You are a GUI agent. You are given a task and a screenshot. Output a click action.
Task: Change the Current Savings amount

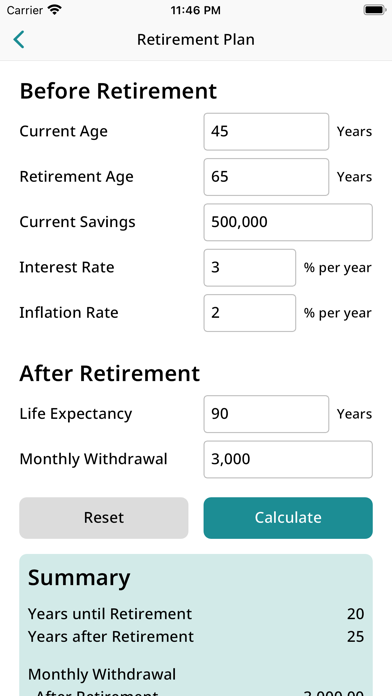288,222
